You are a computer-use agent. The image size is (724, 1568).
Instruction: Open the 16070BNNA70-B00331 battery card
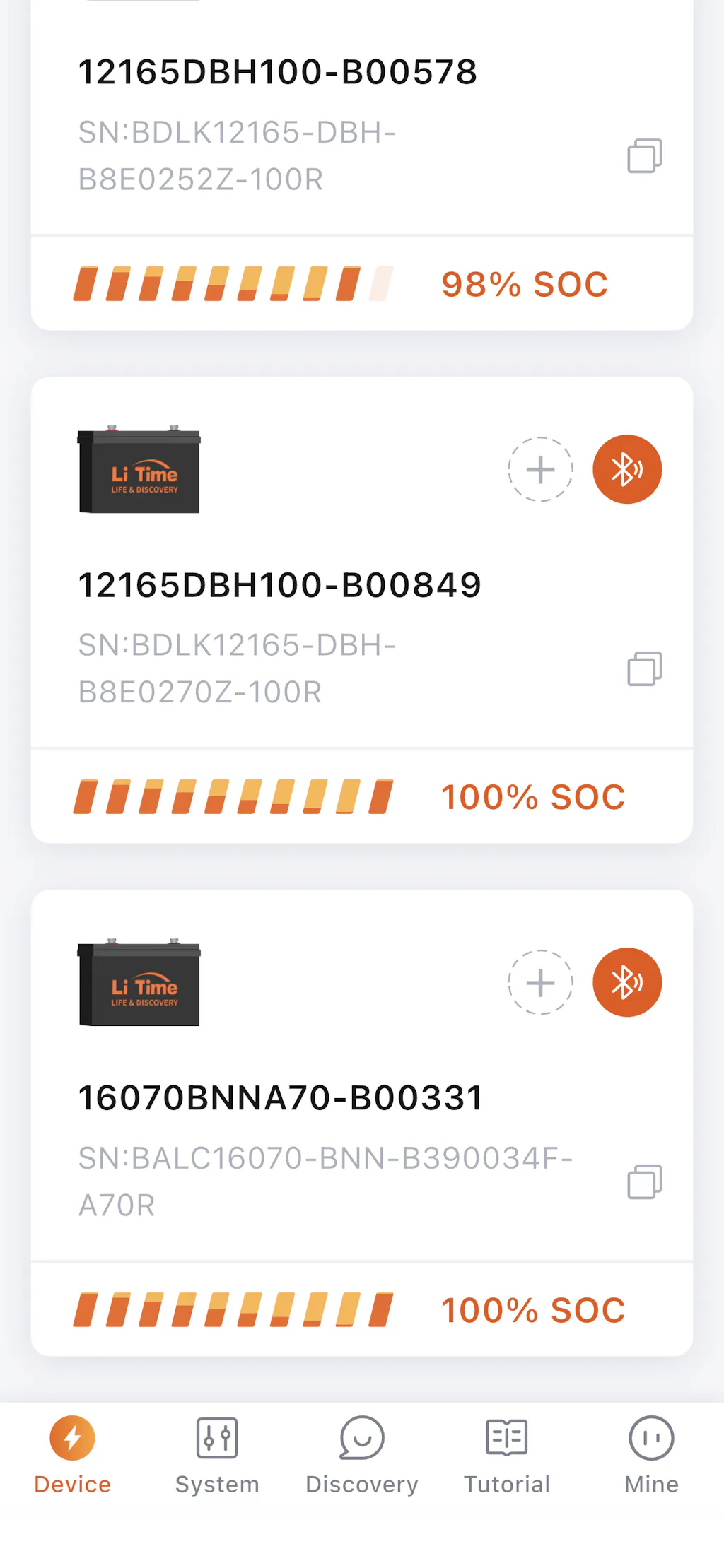click(280, 1098)
